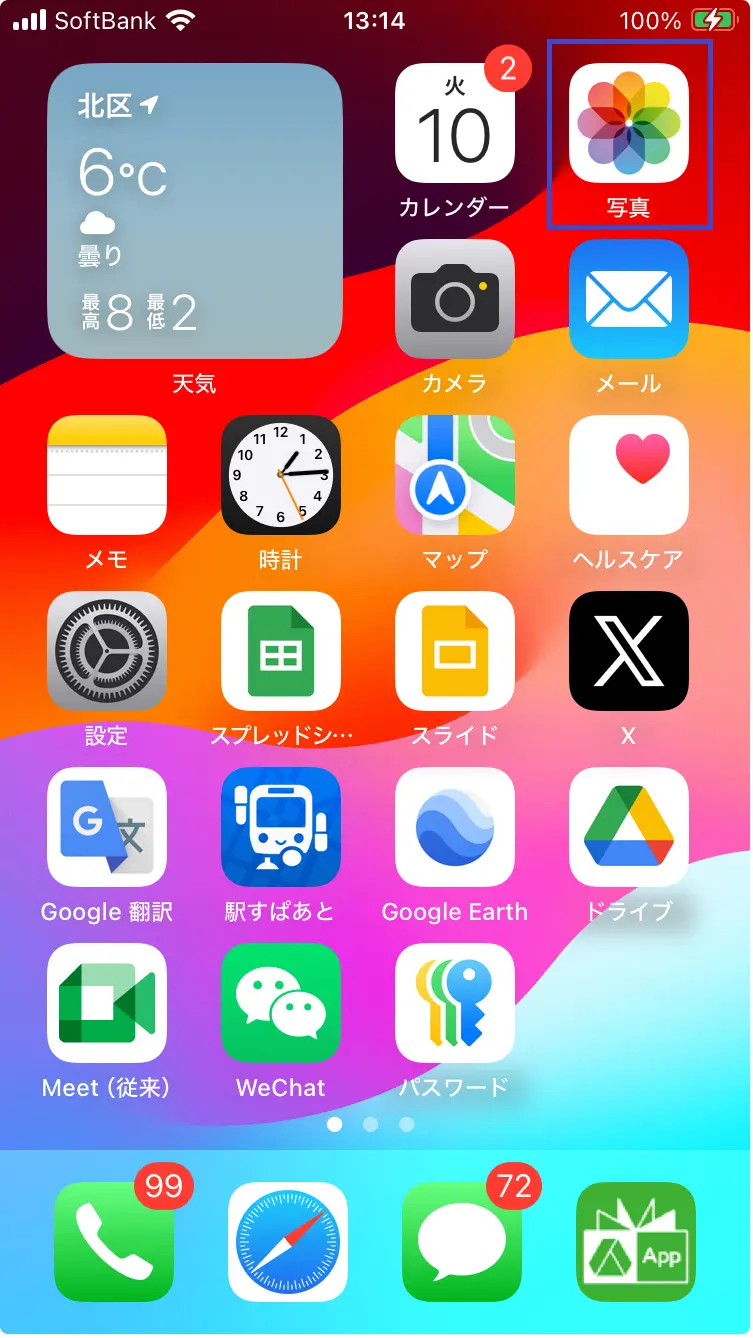The image size is (753, 1338).
Task: Launch Safari from the dock
Action: [x=288, y=1242]
